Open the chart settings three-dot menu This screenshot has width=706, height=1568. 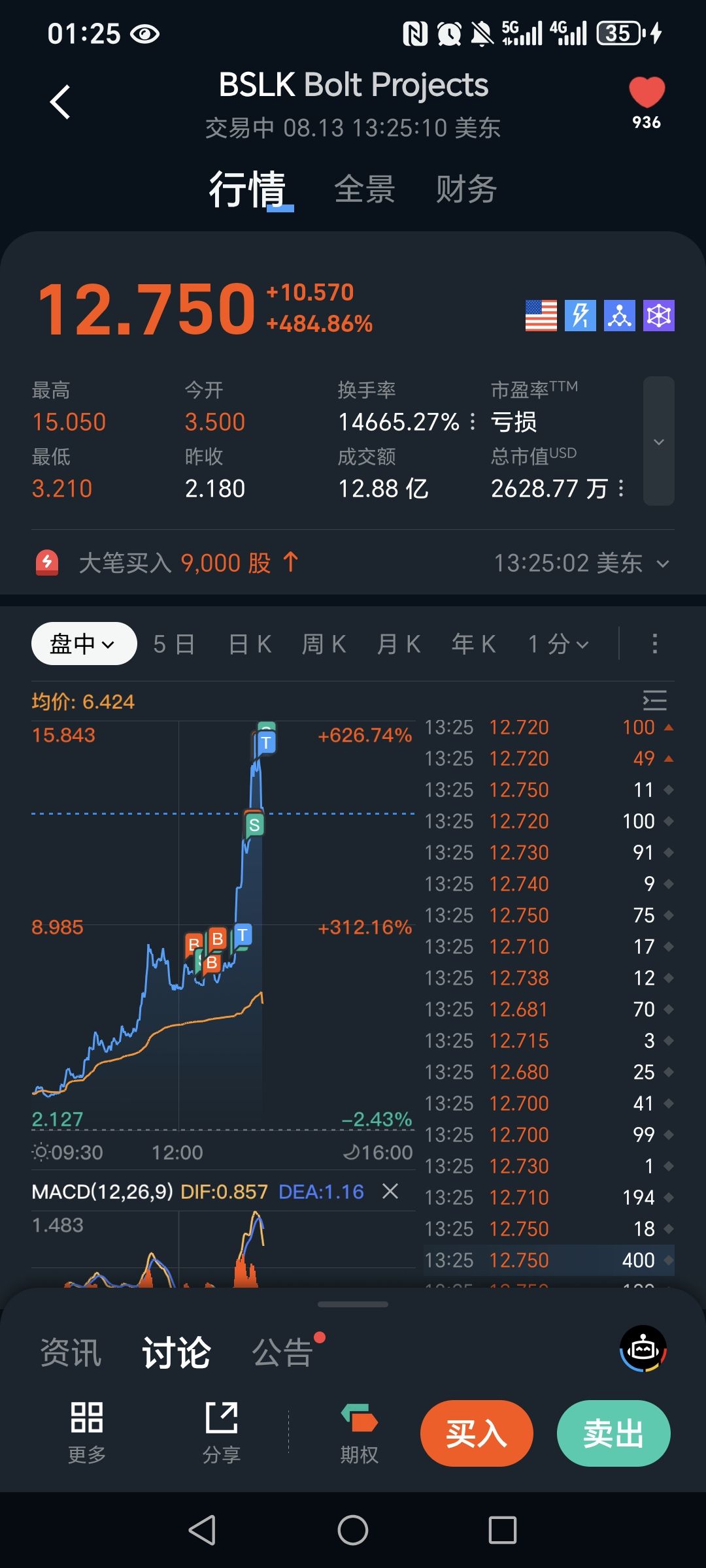654,644
